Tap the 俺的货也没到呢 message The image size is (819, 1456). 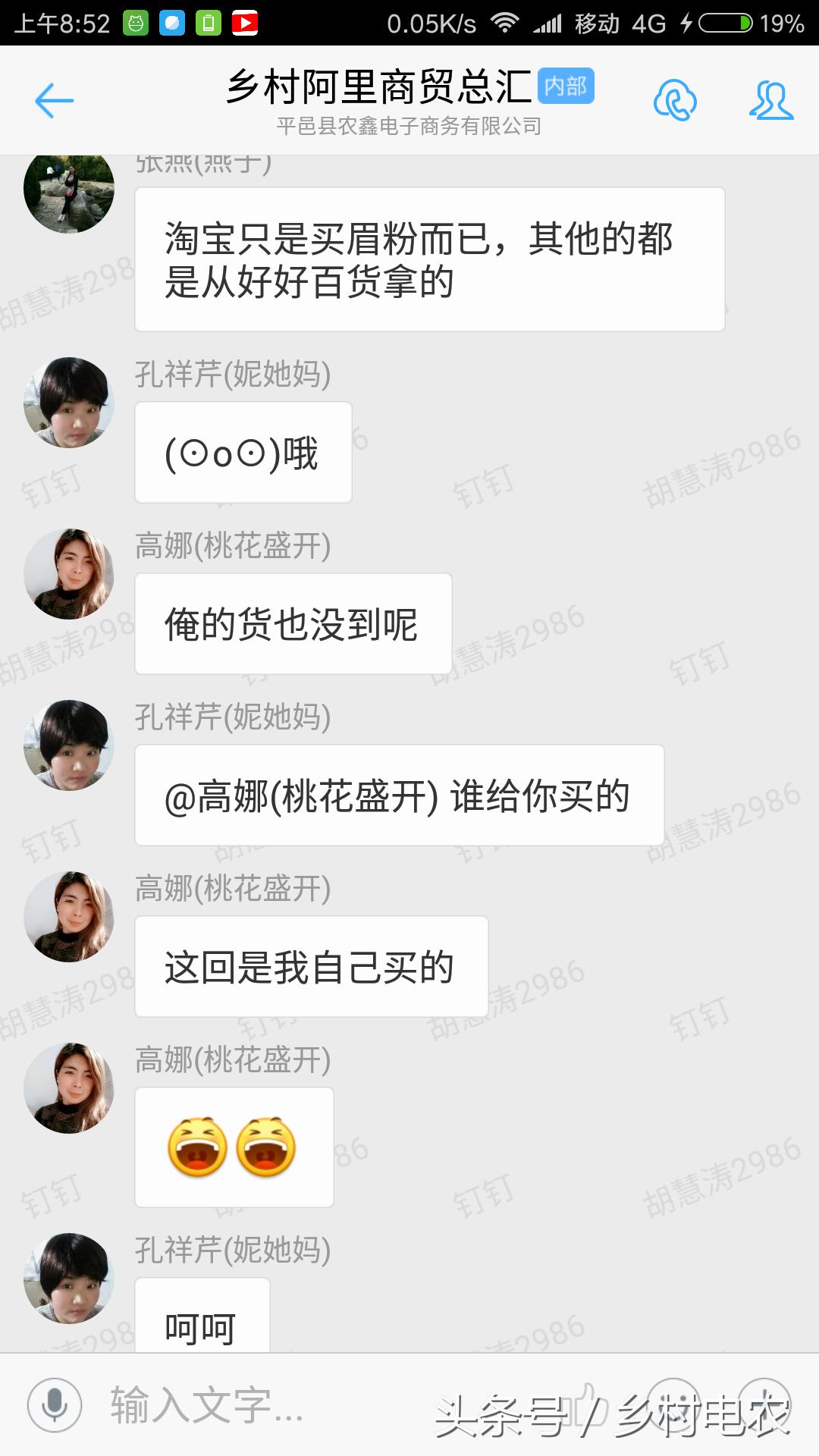point(290,623)
